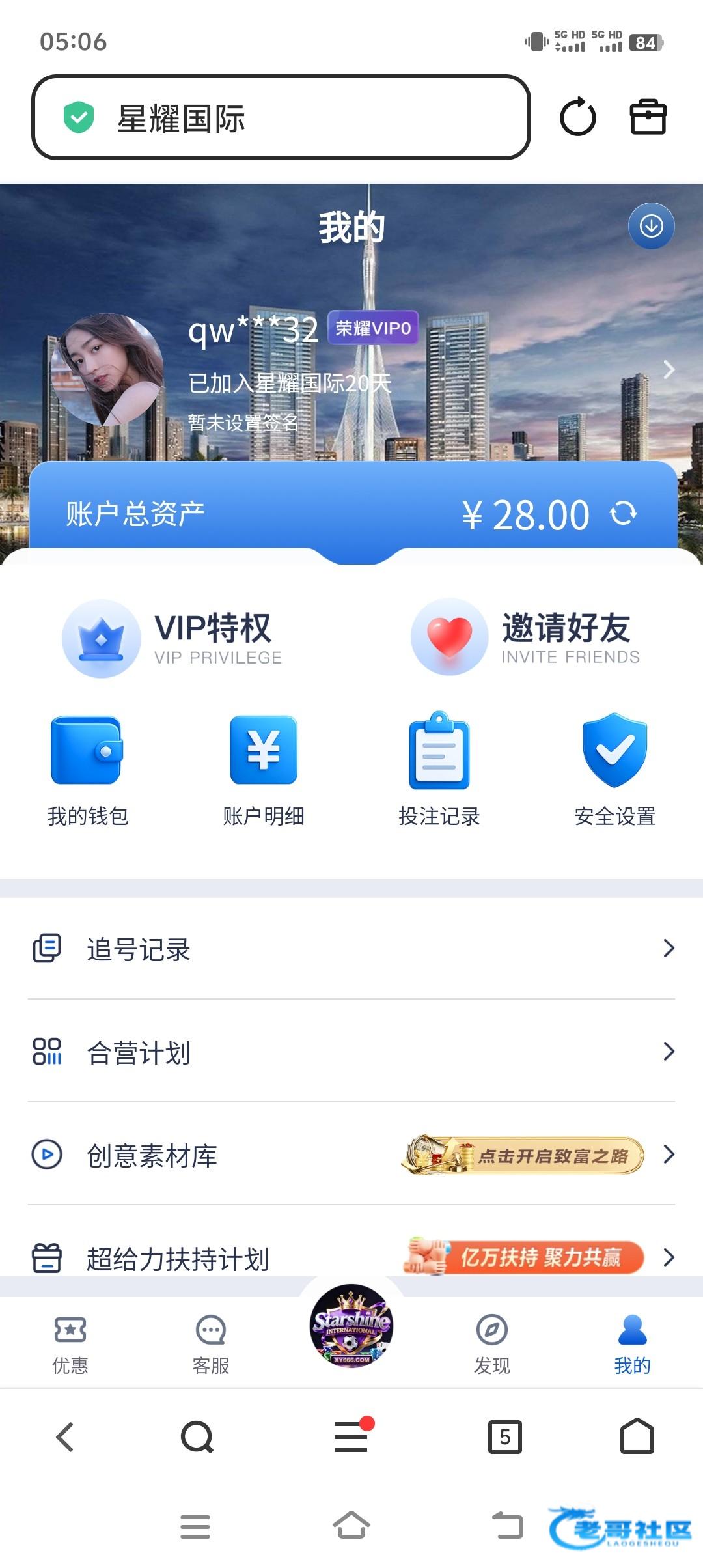Open 投注记录
703x1568 pixels.
point(439,770)
